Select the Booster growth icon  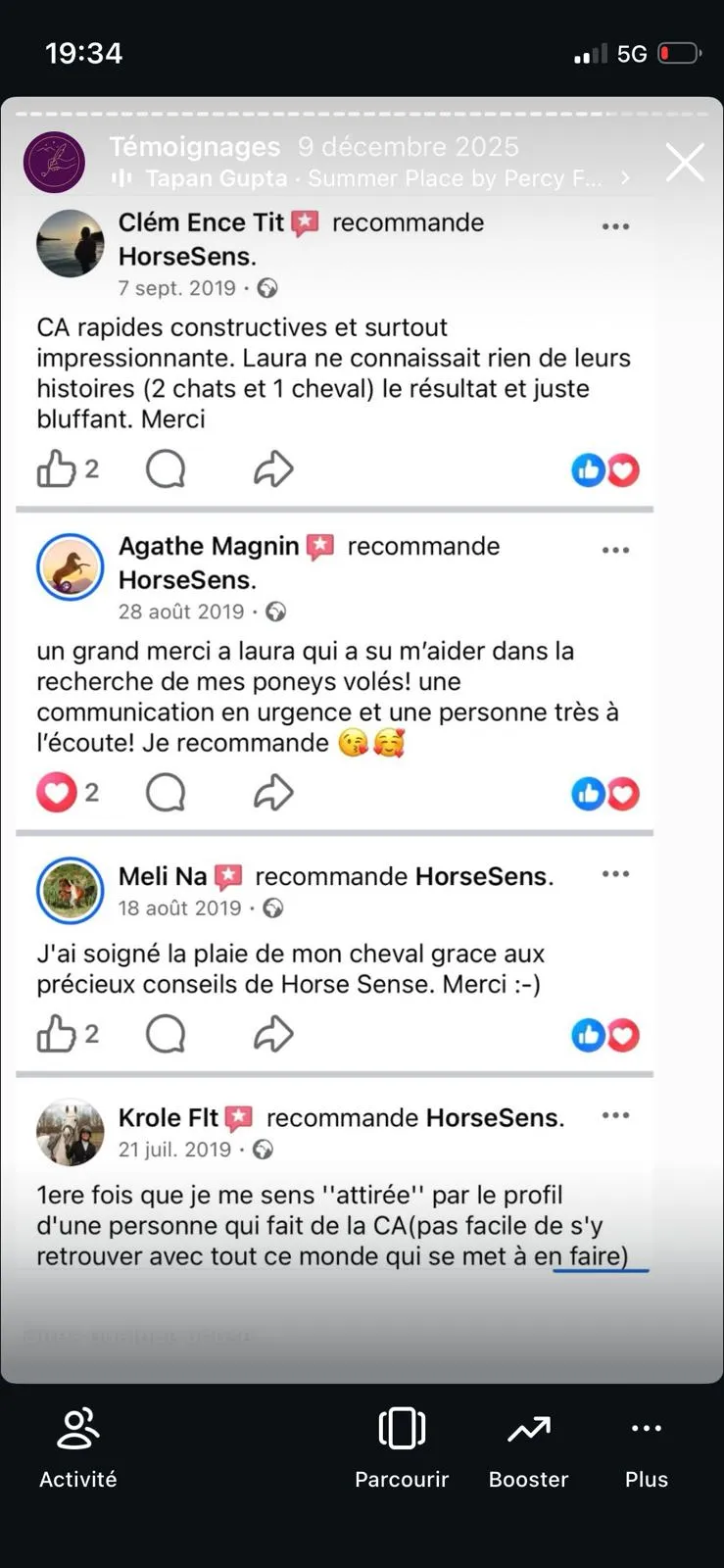coord(528,1429)
